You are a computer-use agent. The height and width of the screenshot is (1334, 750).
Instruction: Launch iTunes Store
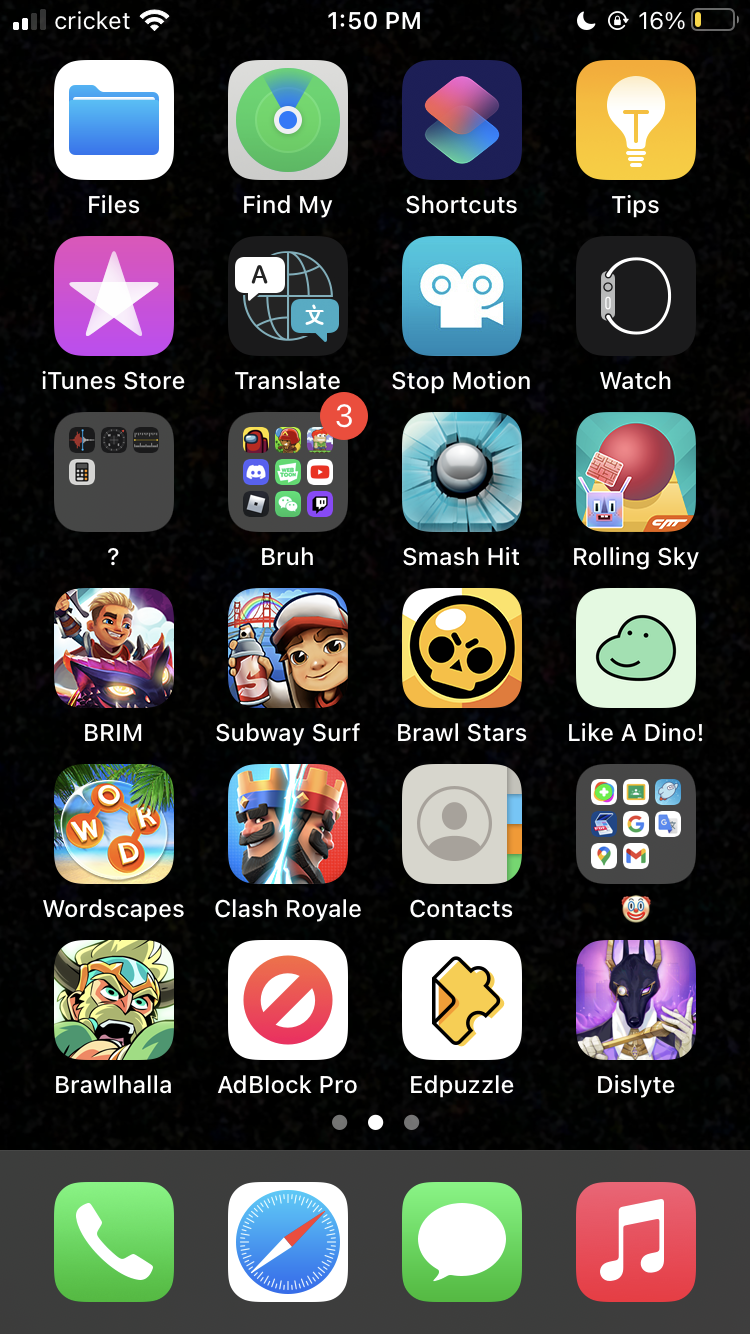[113, 296]
